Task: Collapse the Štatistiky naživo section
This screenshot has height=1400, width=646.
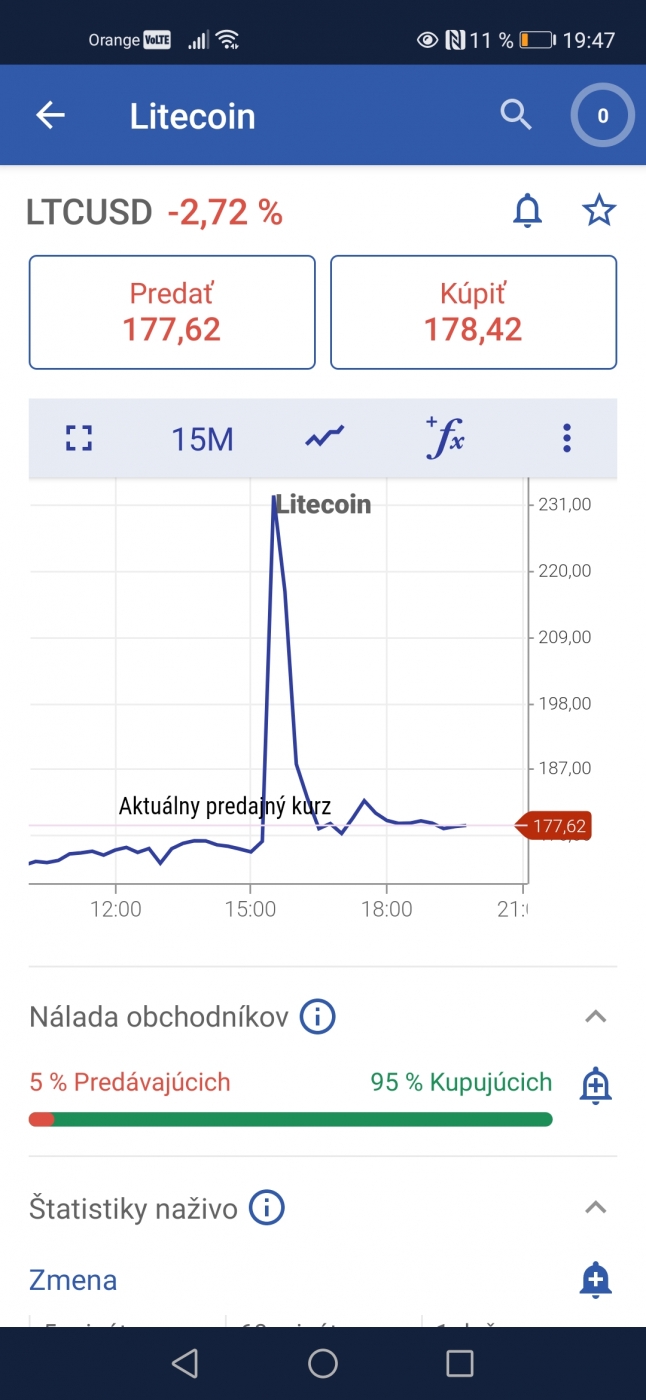Action: point(596,1207)
